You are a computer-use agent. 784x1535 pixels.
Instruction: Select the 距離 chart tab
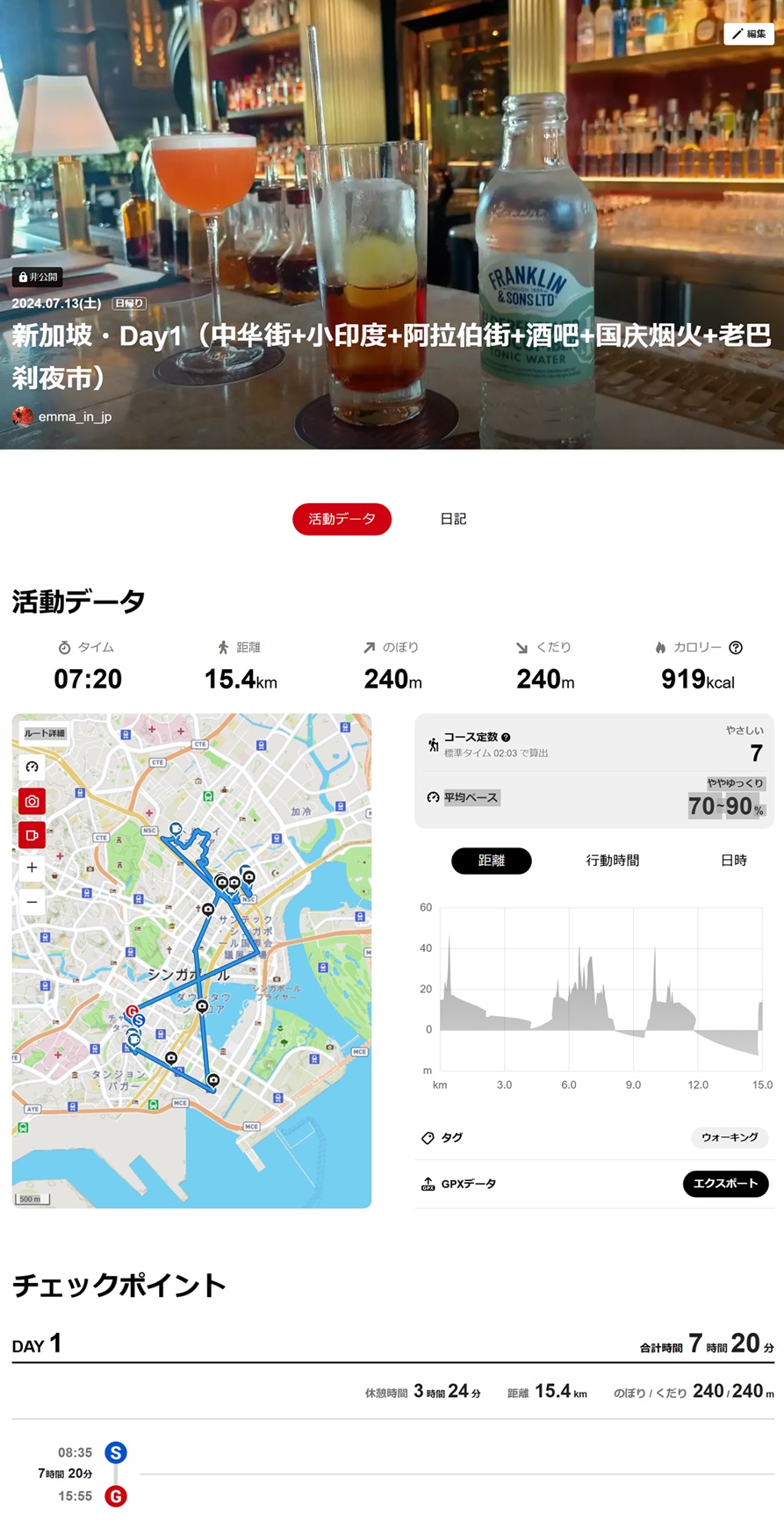[492, 861]
